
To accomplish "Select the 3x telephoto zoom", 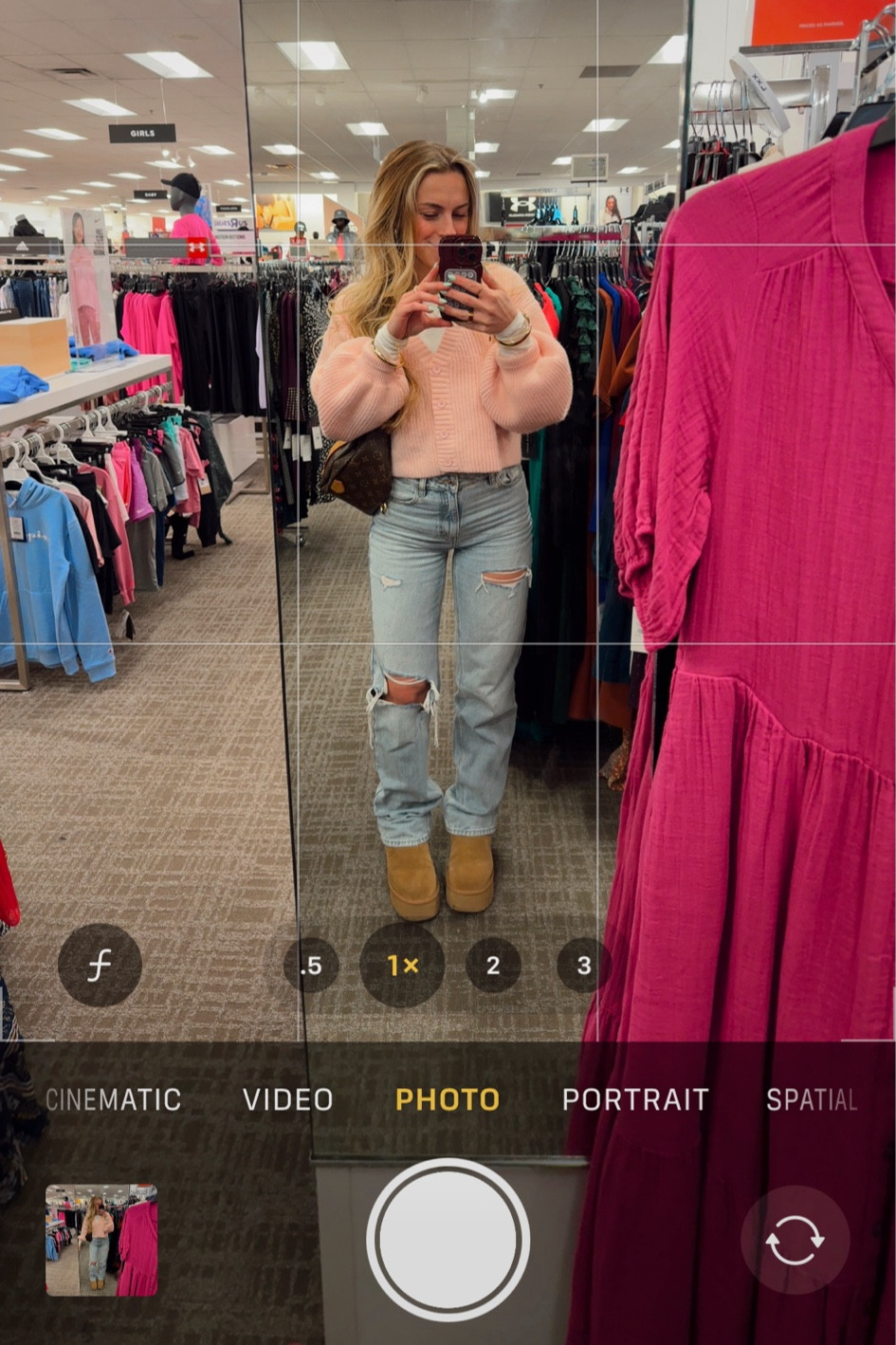I will (583, 966).
